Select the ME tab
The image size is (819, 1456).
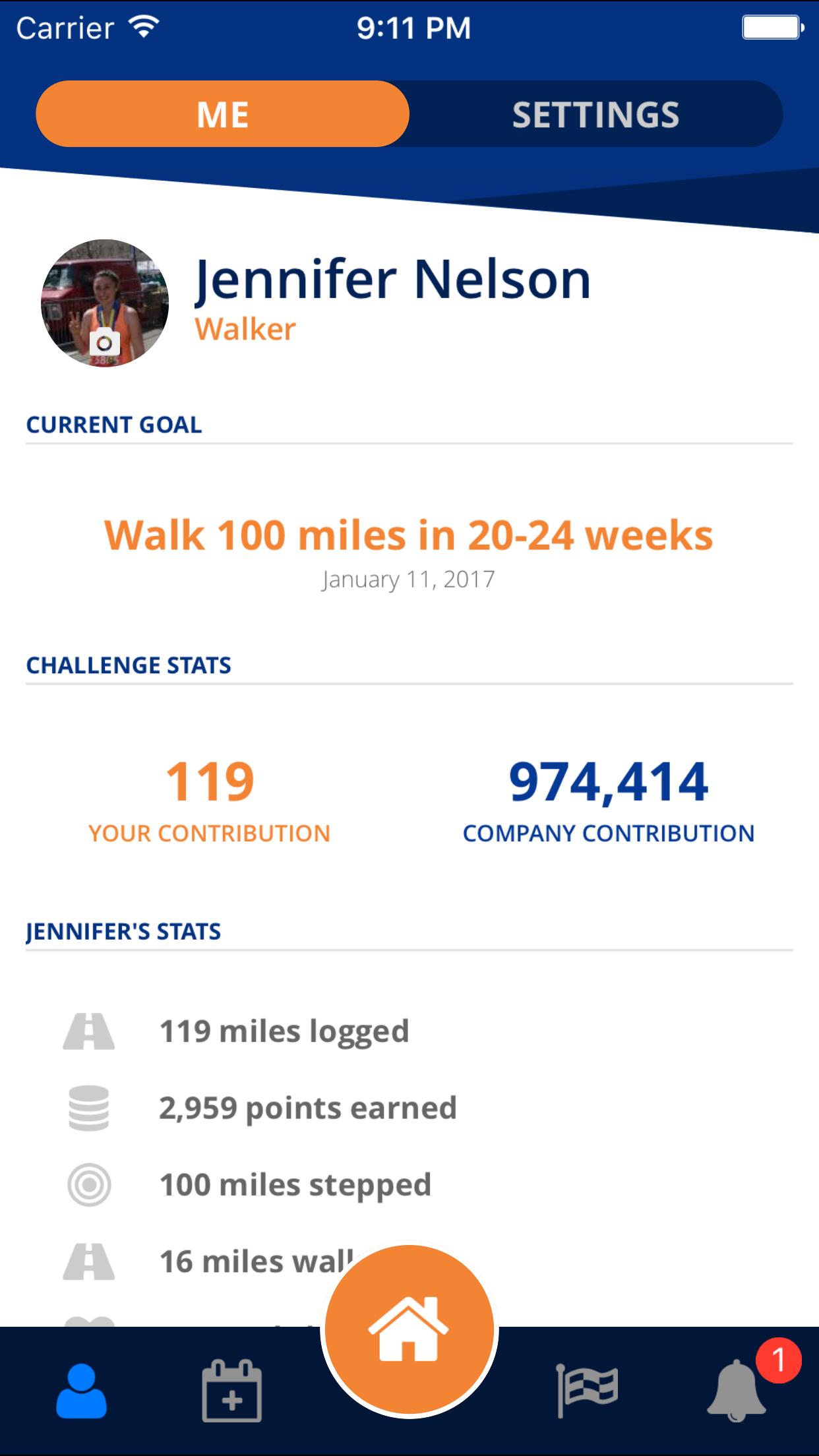coord(223,114)
